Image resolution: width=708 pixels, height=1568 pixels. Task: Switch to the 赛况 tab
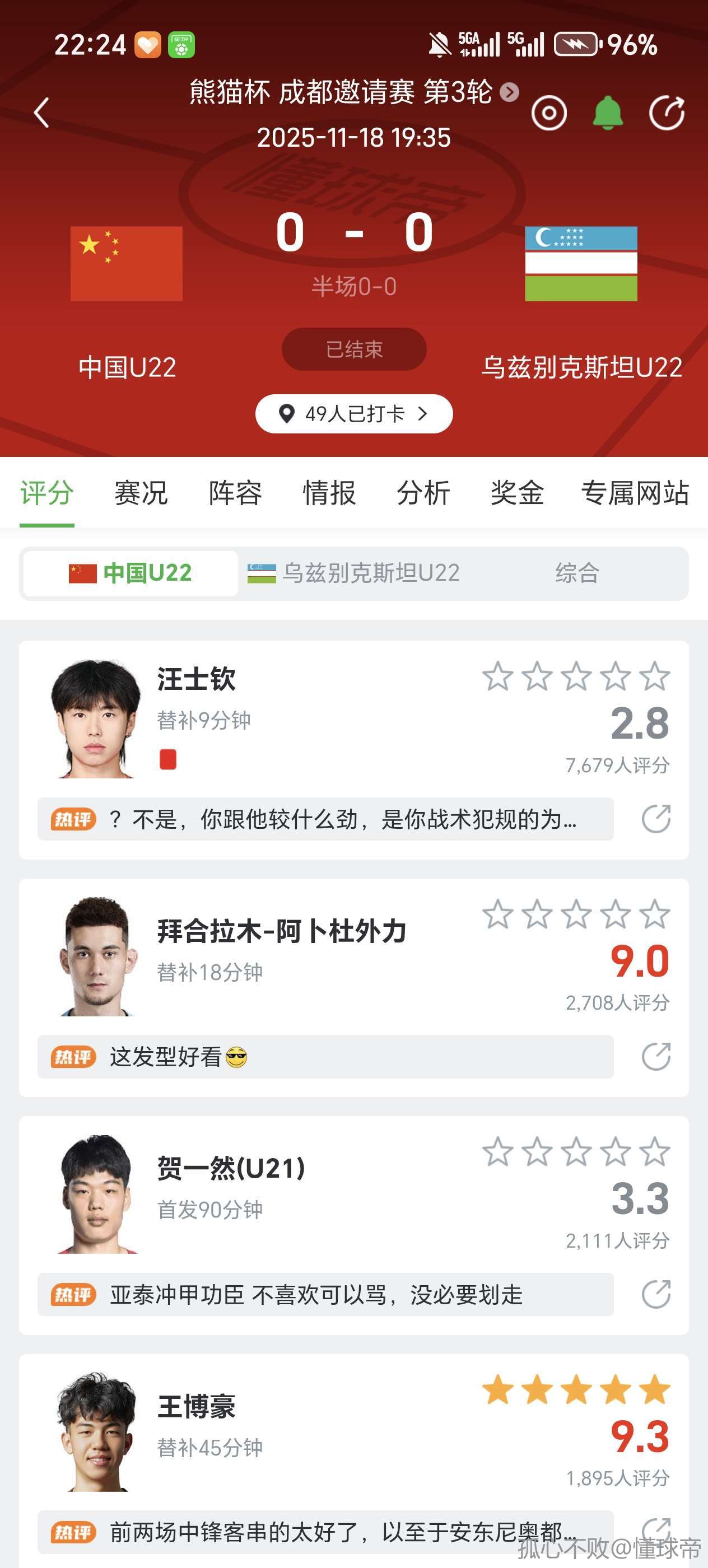pos(141,493)
